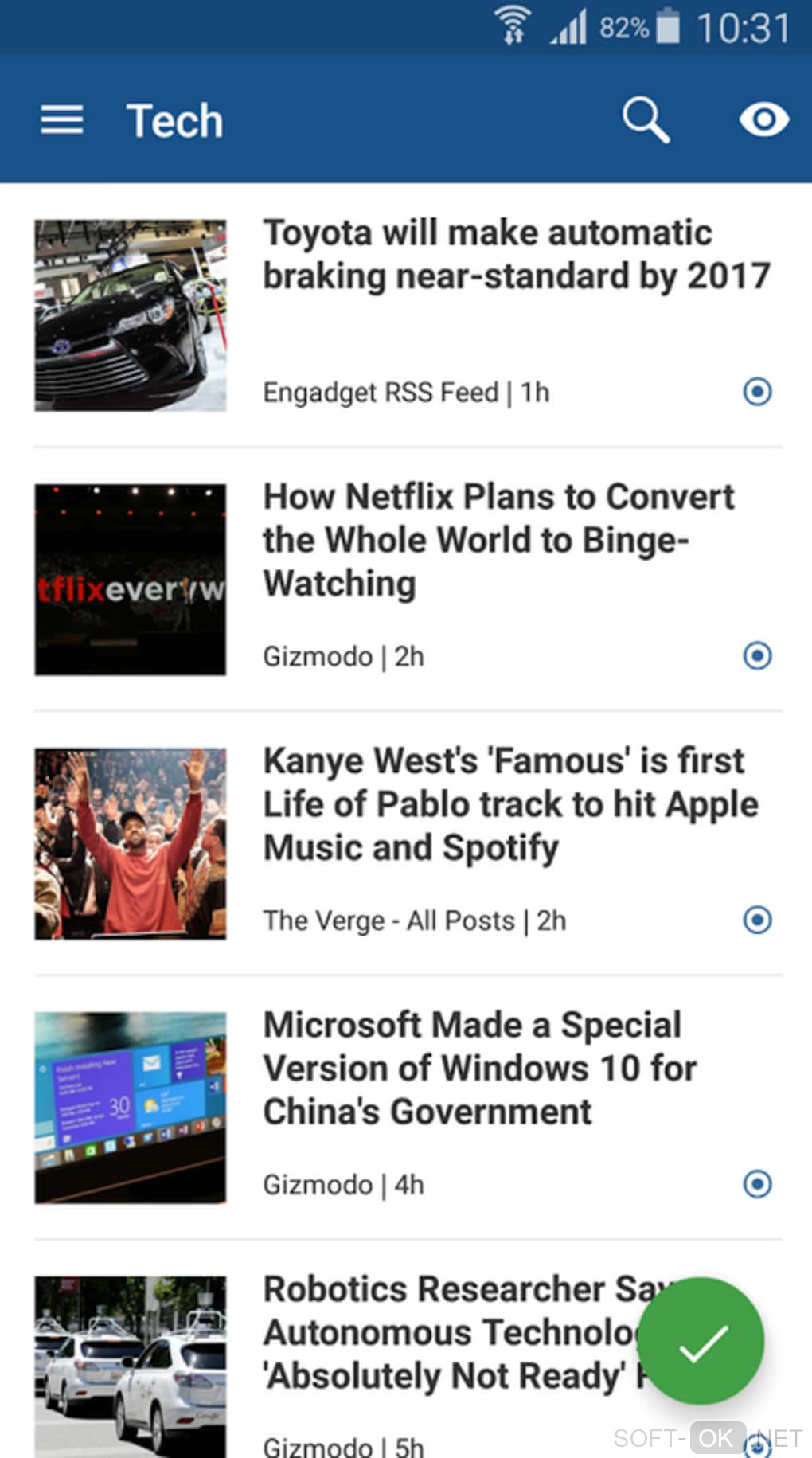Screen dimensions: 812x1458
Task: Open the hamburger navigation drawer
Action: pyautogui.click(x=62, y=120)
